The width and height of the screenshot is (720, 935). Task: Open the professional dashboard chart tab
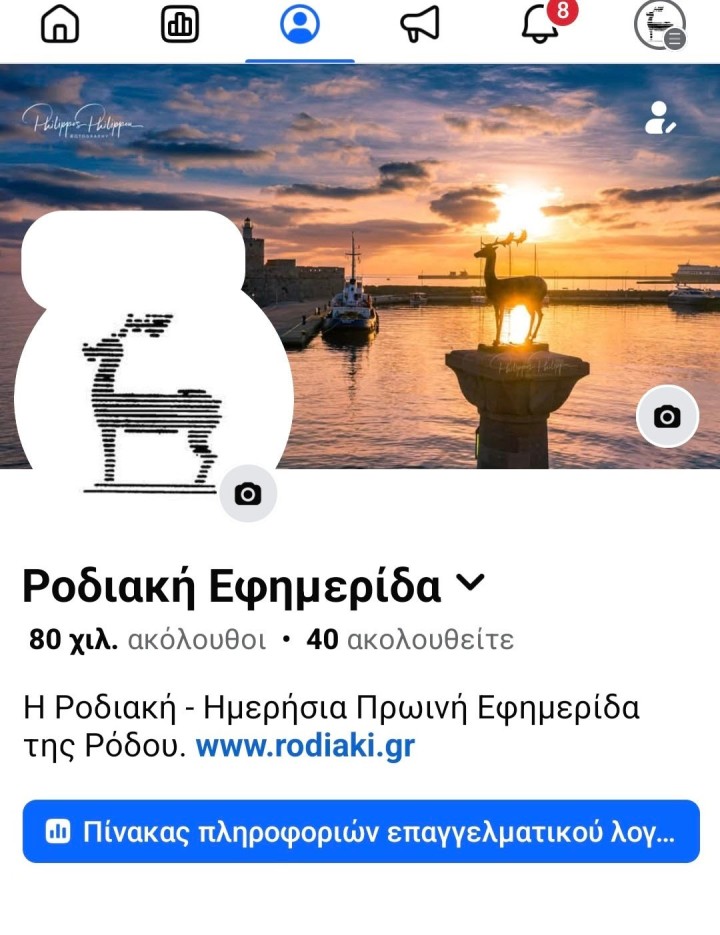click(x=180, y=25)
